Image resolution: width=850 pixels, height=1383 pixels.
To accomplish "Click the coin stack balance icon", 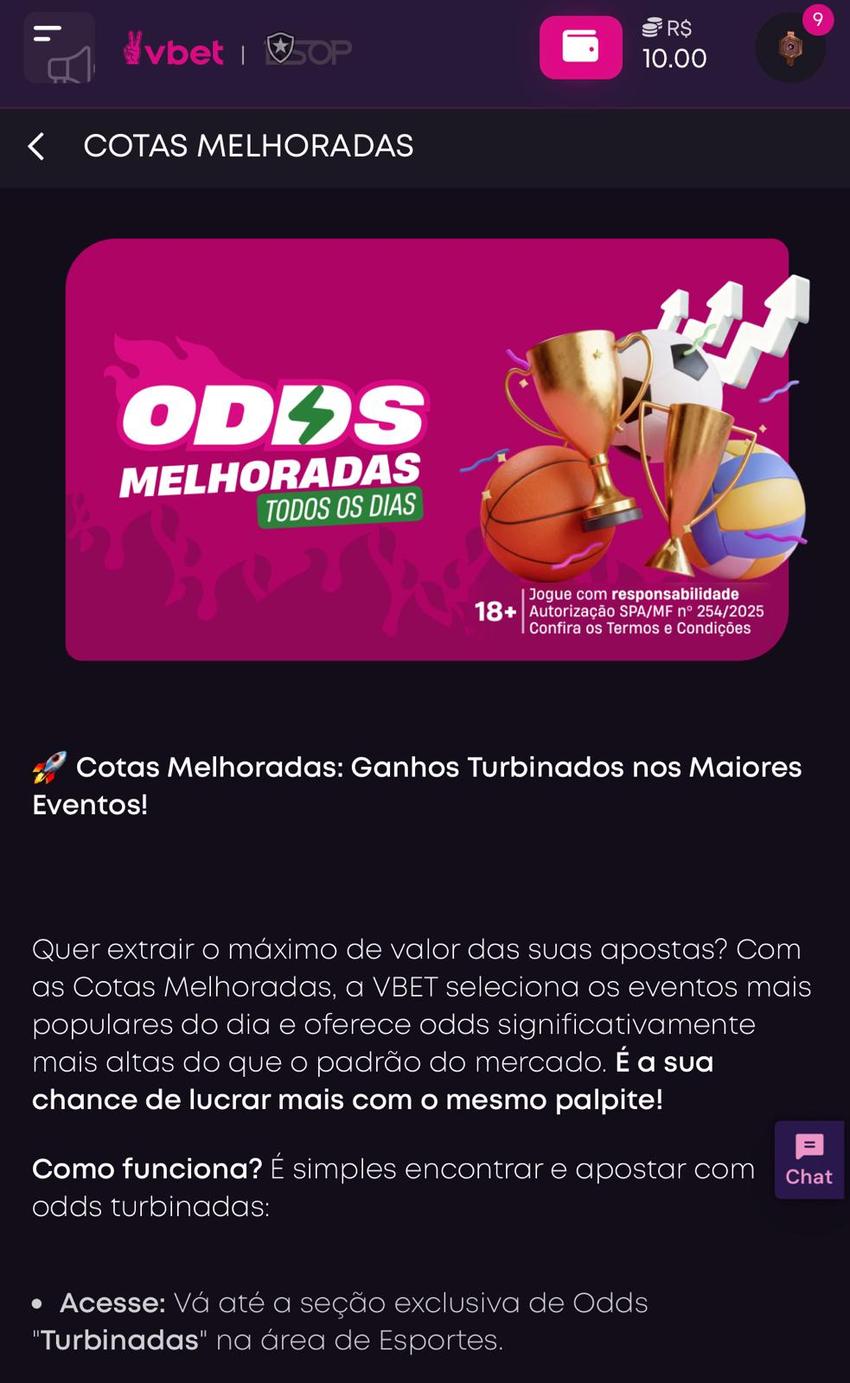I will click(x=652, y=29).
